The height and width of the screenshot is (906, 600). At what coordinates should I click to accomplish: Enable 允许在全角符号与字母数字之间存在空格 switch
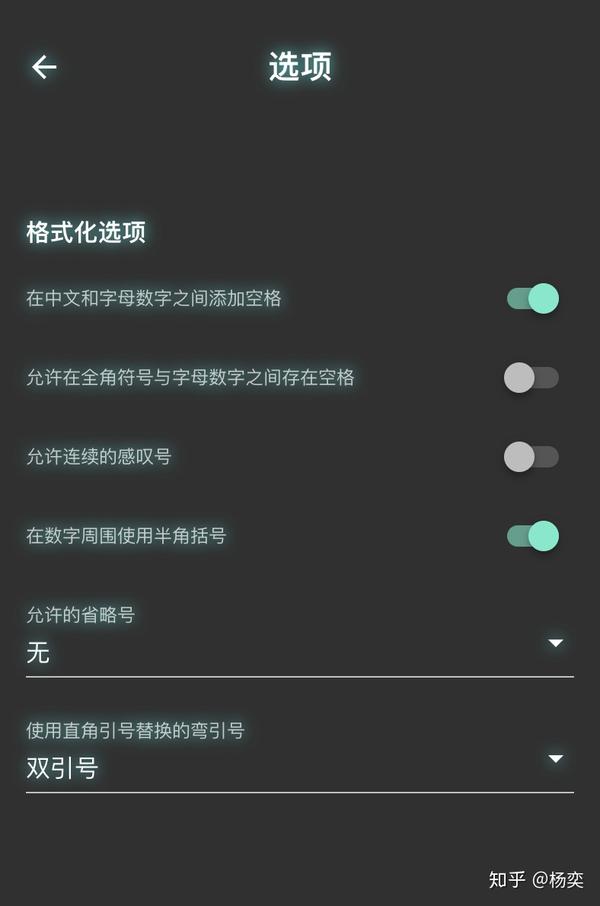click(531, 377)
